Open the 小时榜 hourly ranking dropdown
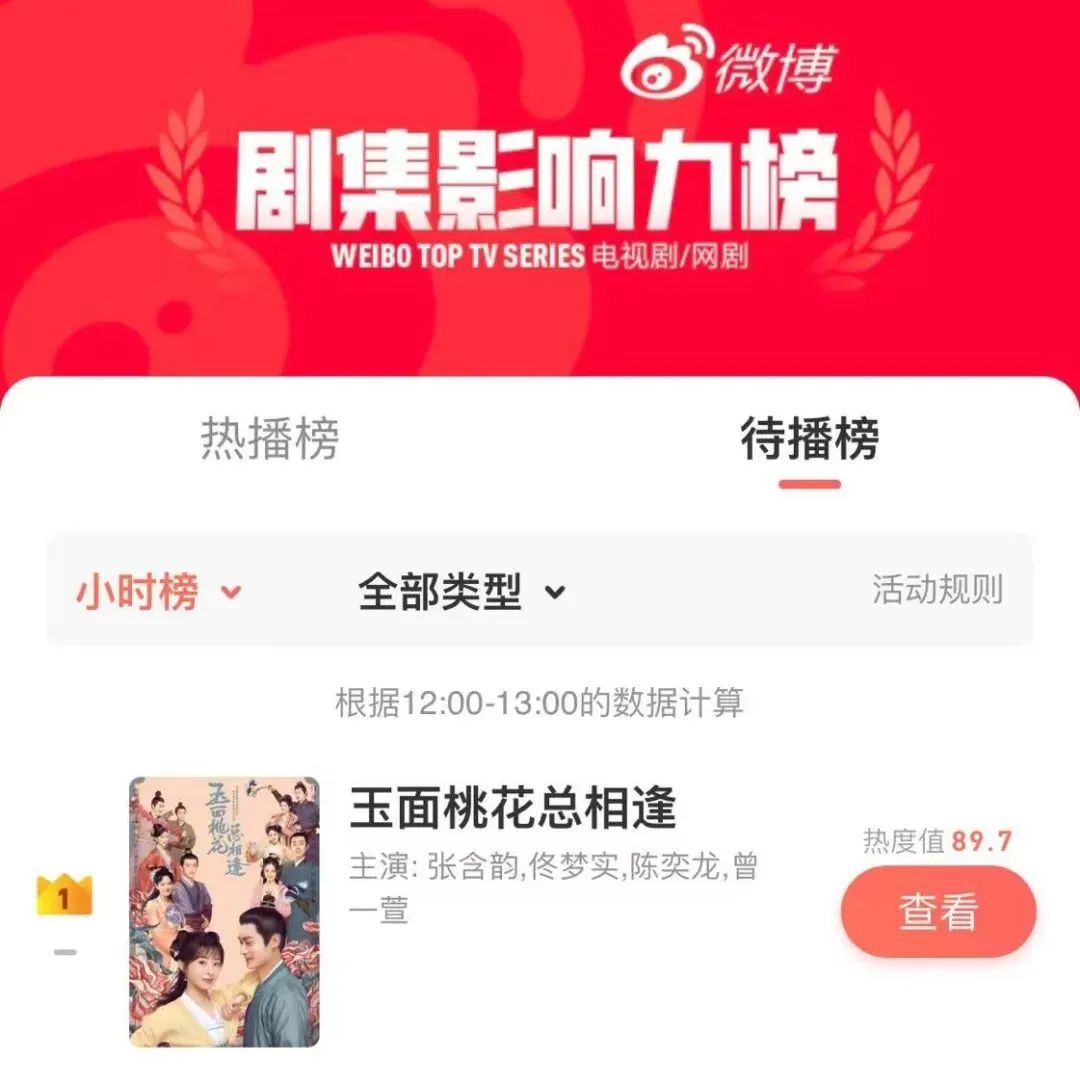Image resolution: width=1080 pixels, height=1087 pixels. [140, 591]
